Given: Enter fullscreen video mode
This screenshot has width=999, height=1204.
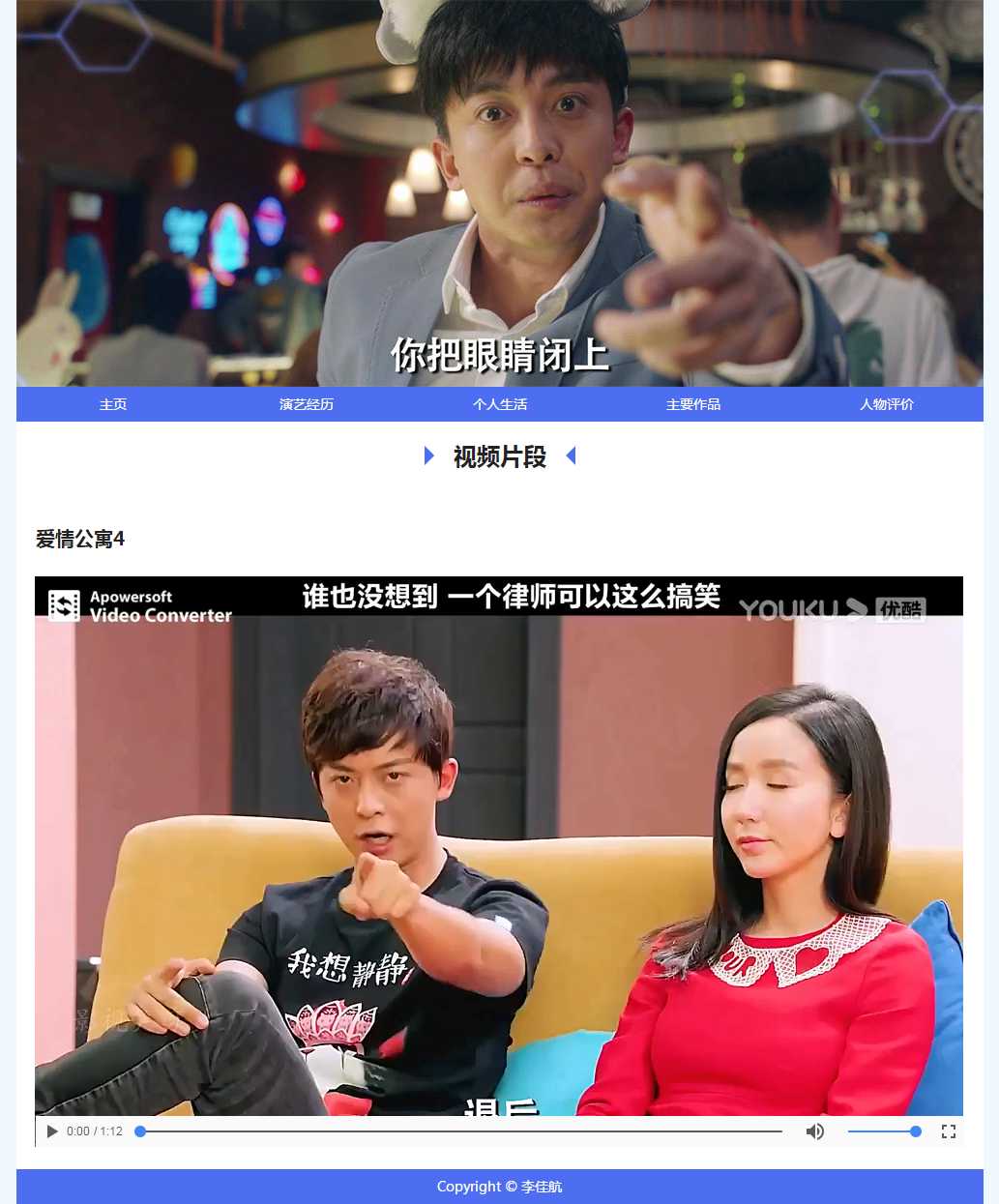Looking at the screenshot, I should [x=949, y=1131].
